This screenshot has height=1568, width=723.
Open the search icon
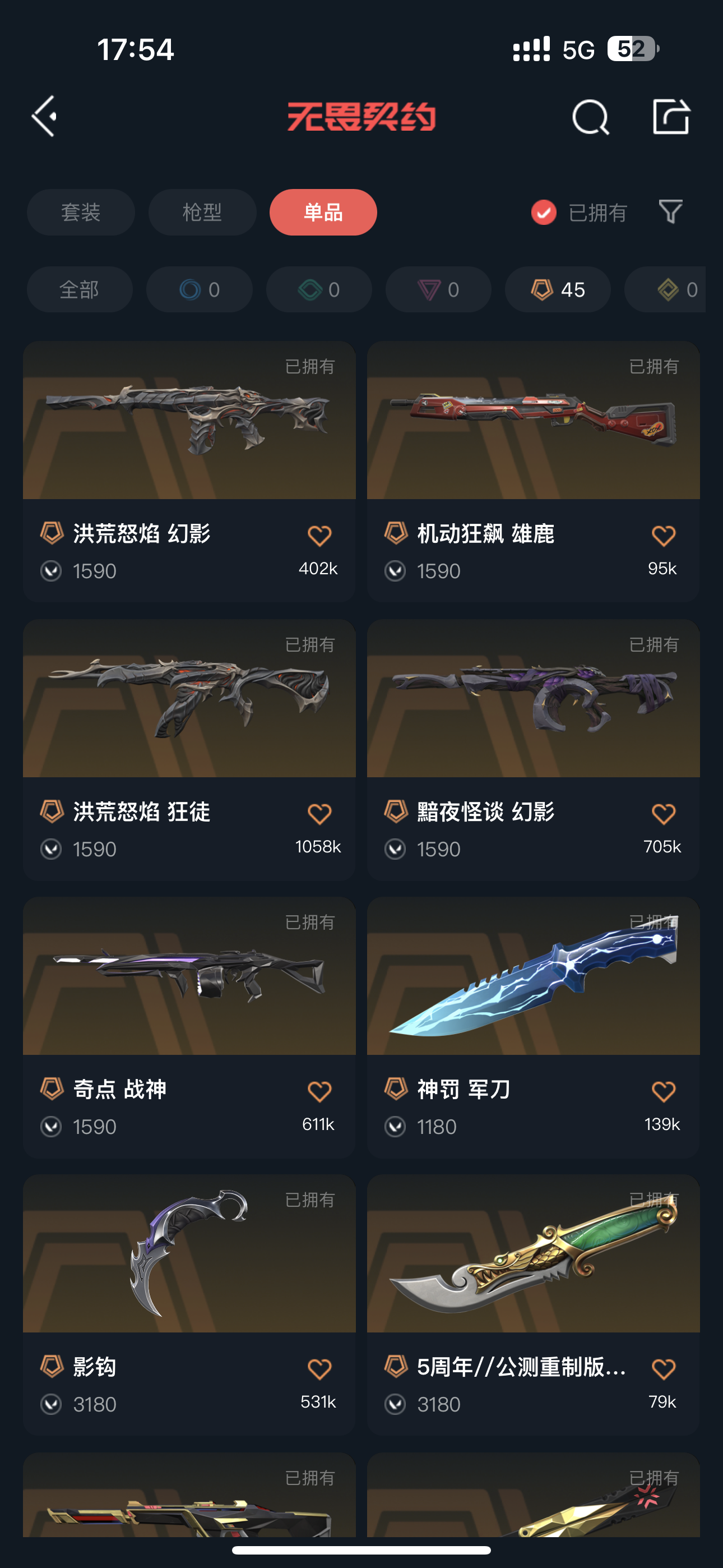click(x=590, y=116)
